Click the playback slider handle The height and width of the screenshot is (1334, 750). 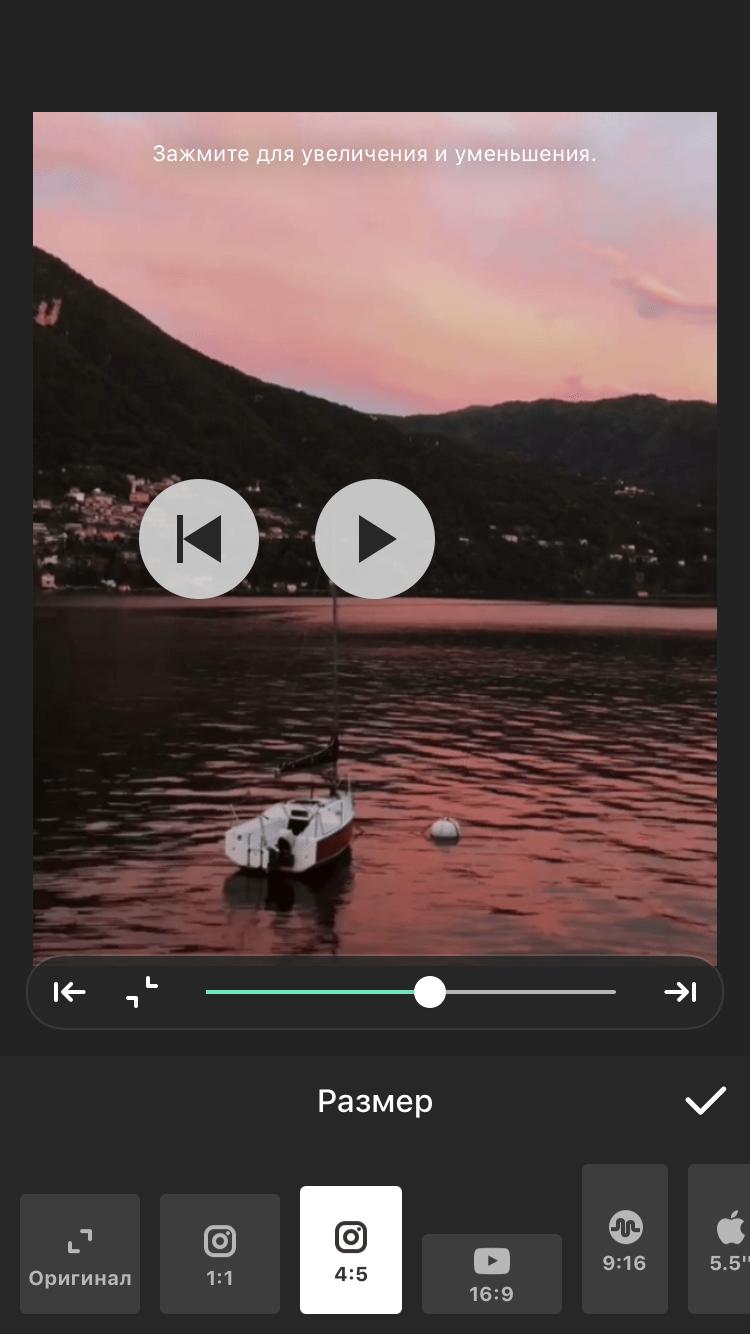click(430, 992)
